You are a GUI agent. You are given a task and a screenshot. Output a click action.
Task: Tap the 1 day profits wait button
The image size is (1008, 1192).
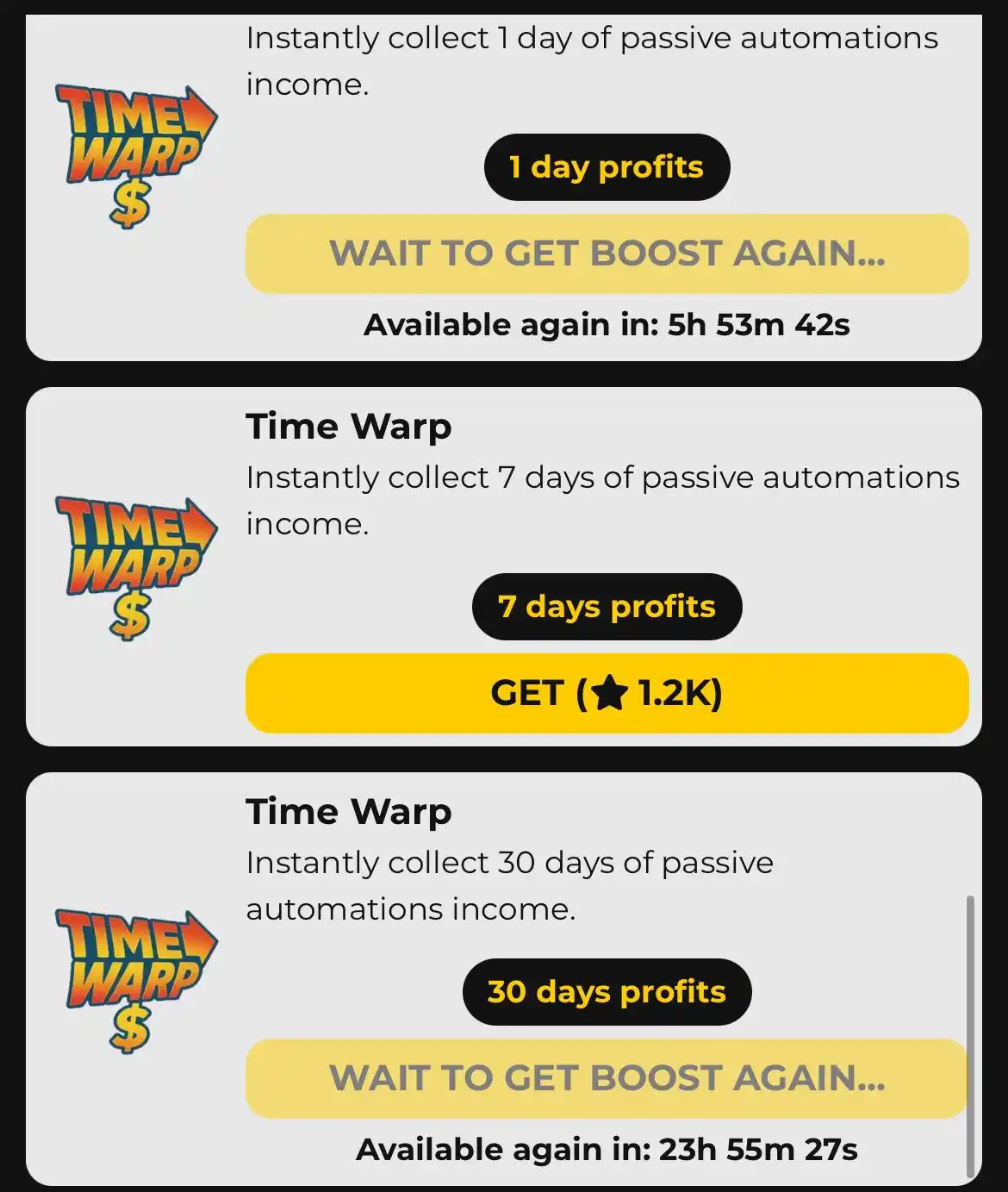pos(607,253)
